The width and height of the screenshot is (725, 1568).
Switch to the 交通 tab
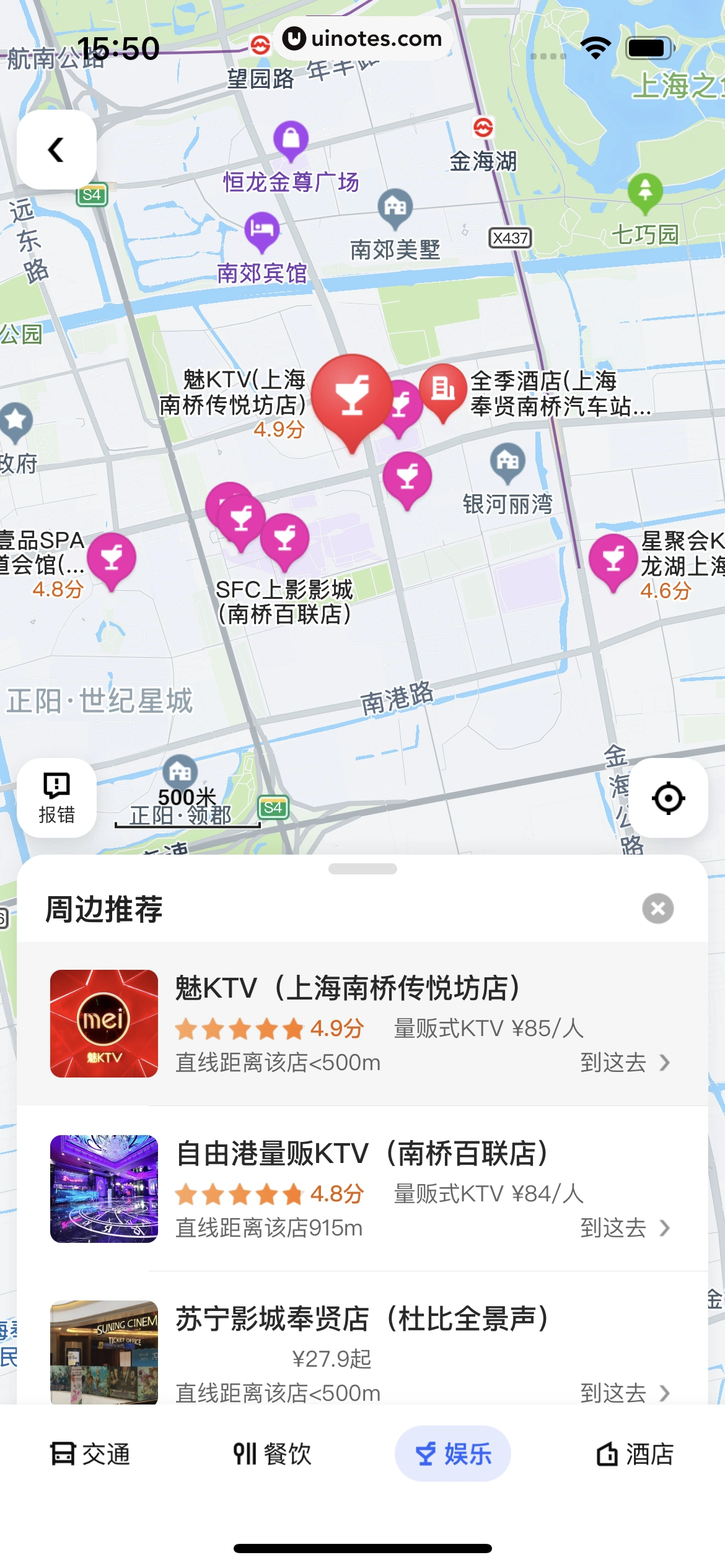[x=90, y=1454]
